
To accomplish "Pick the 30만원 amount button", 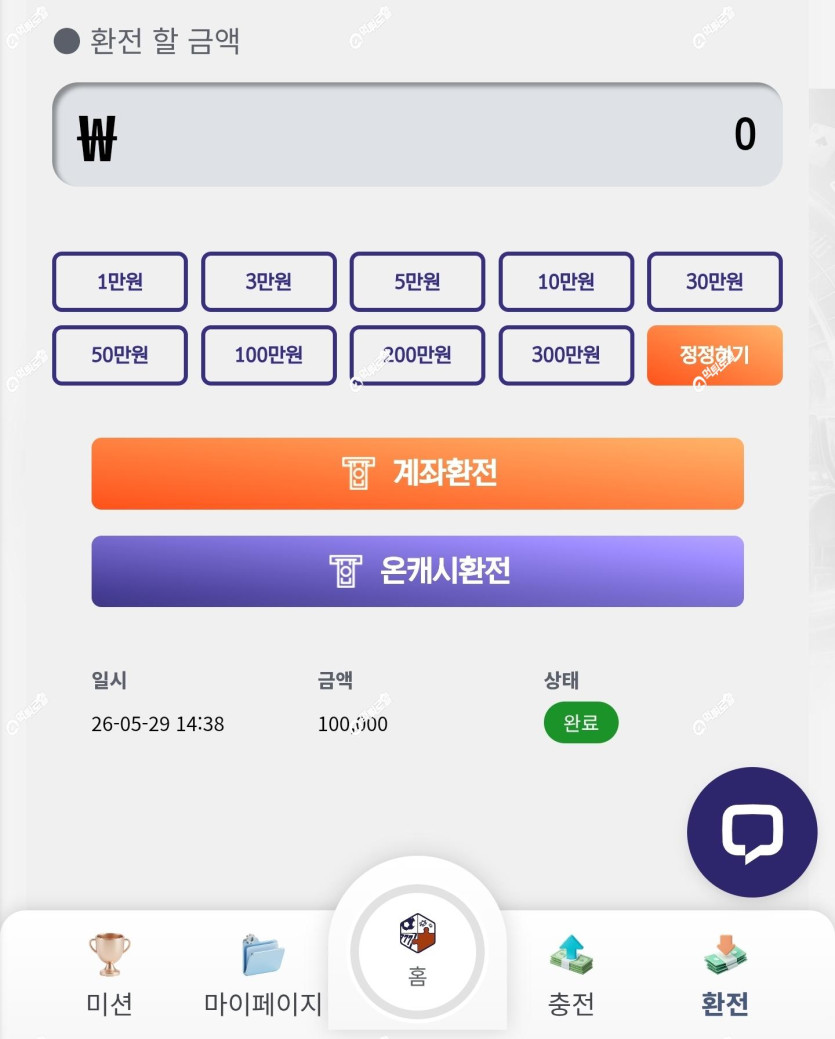I will (714, 282).
